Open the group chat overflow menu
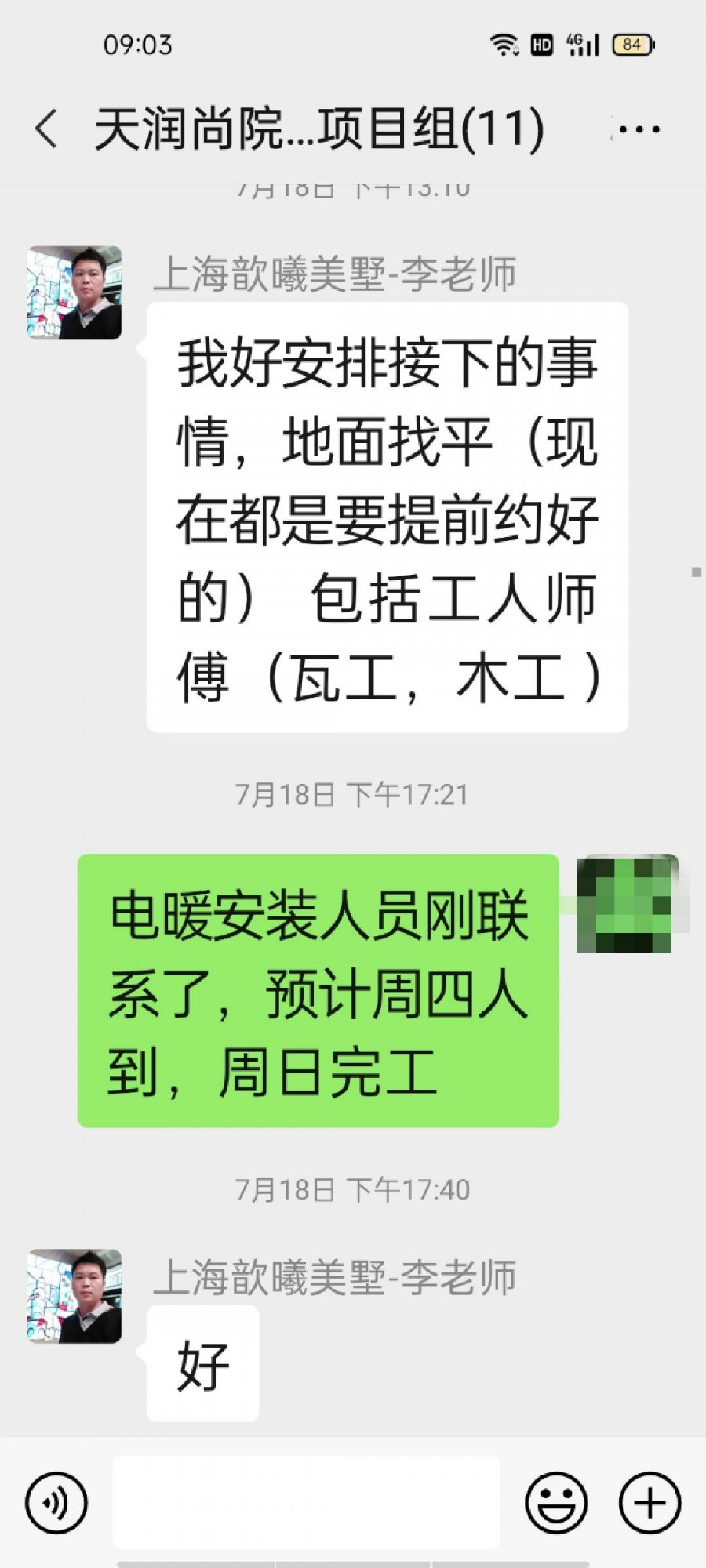Viewport: 706px width, 1568px height. (x=639, y=129)
